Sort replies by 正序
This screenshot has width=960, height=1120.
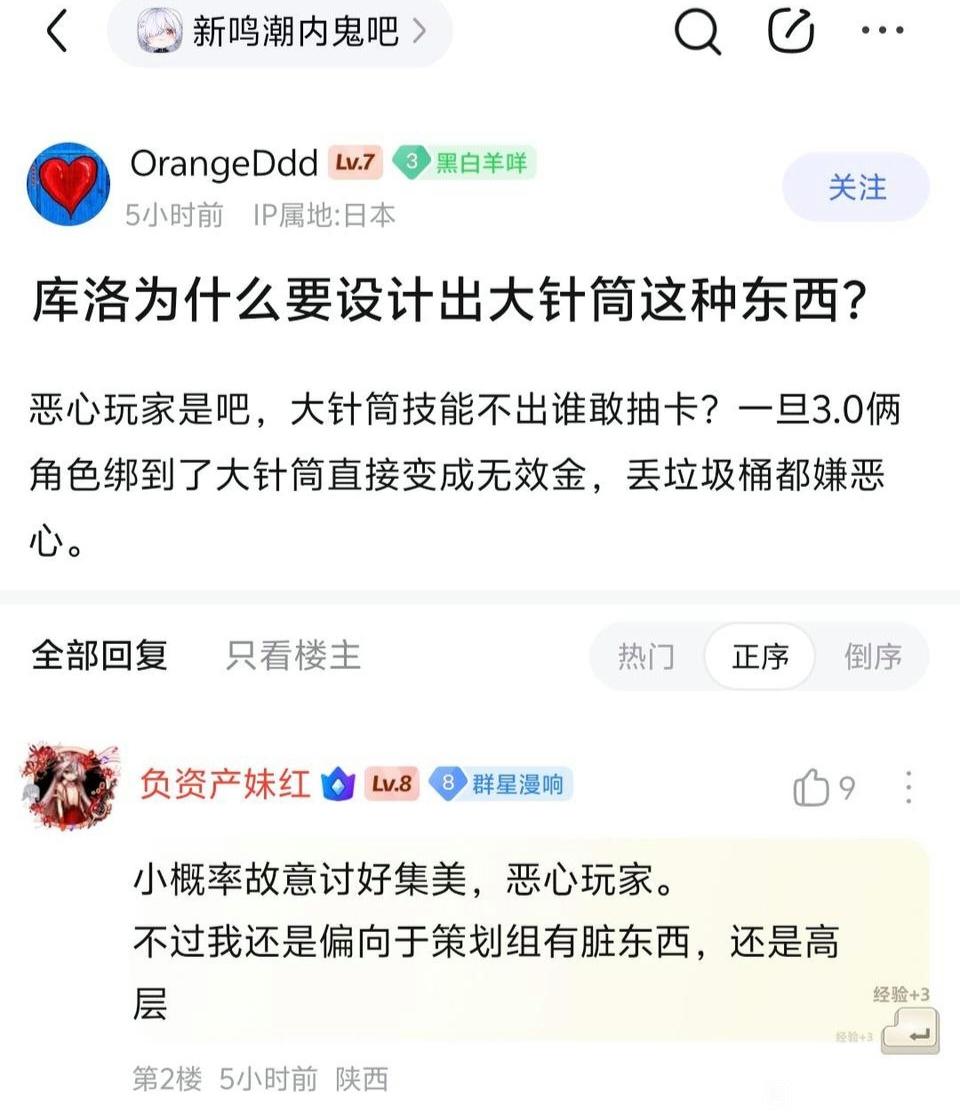[760, 657]
